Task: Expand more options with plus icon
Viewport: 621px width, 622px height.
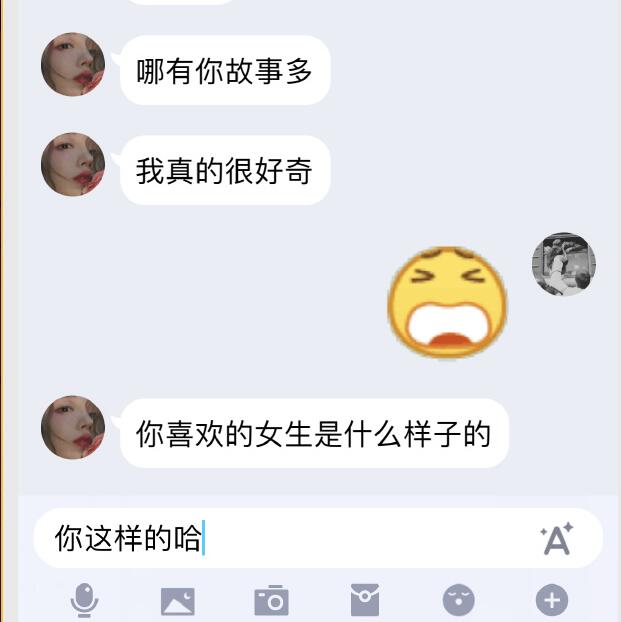Action: click(x=552, y=600)
